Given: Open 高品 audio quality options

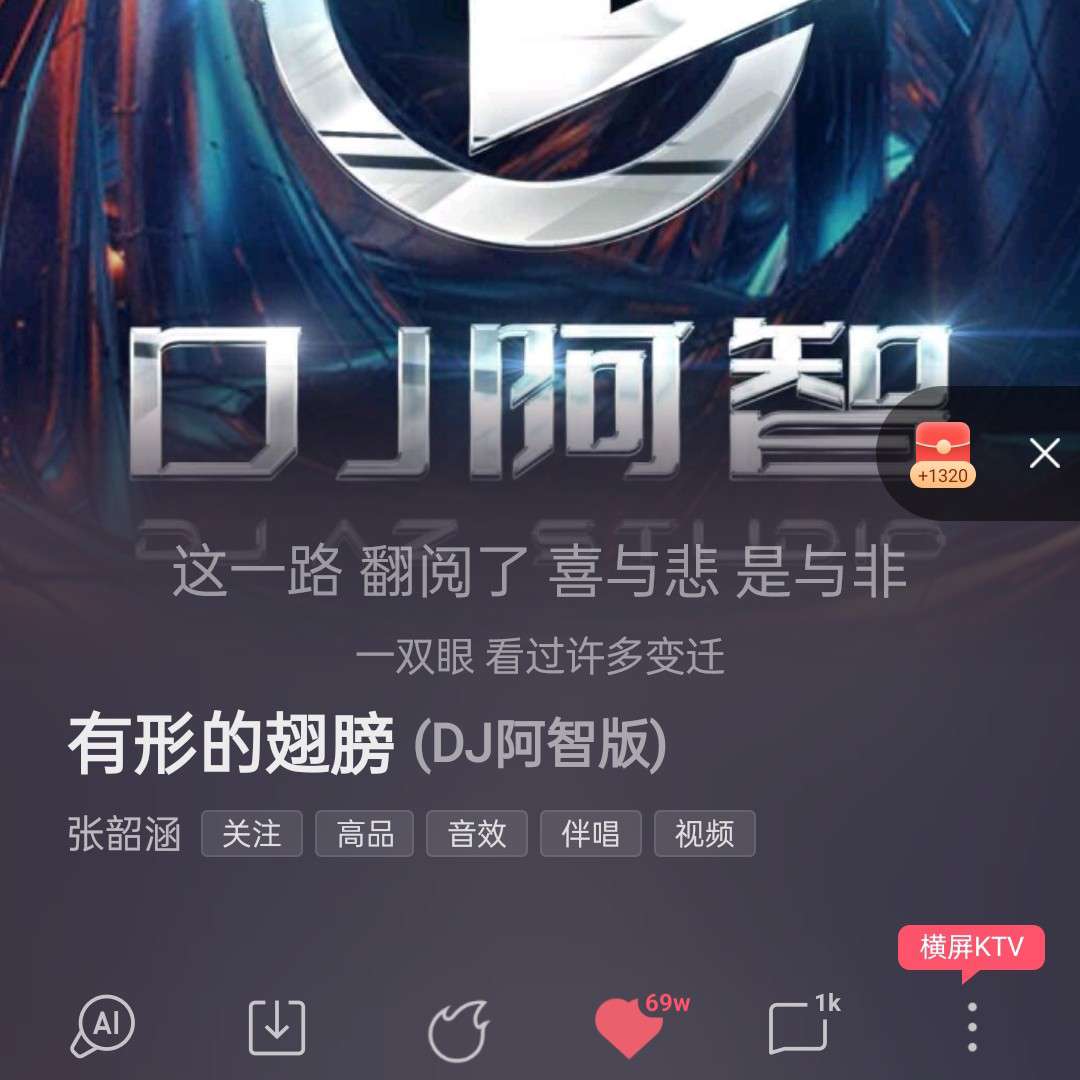Looking at the screenshot, I should pyautogui.click(x=365, y=834).
